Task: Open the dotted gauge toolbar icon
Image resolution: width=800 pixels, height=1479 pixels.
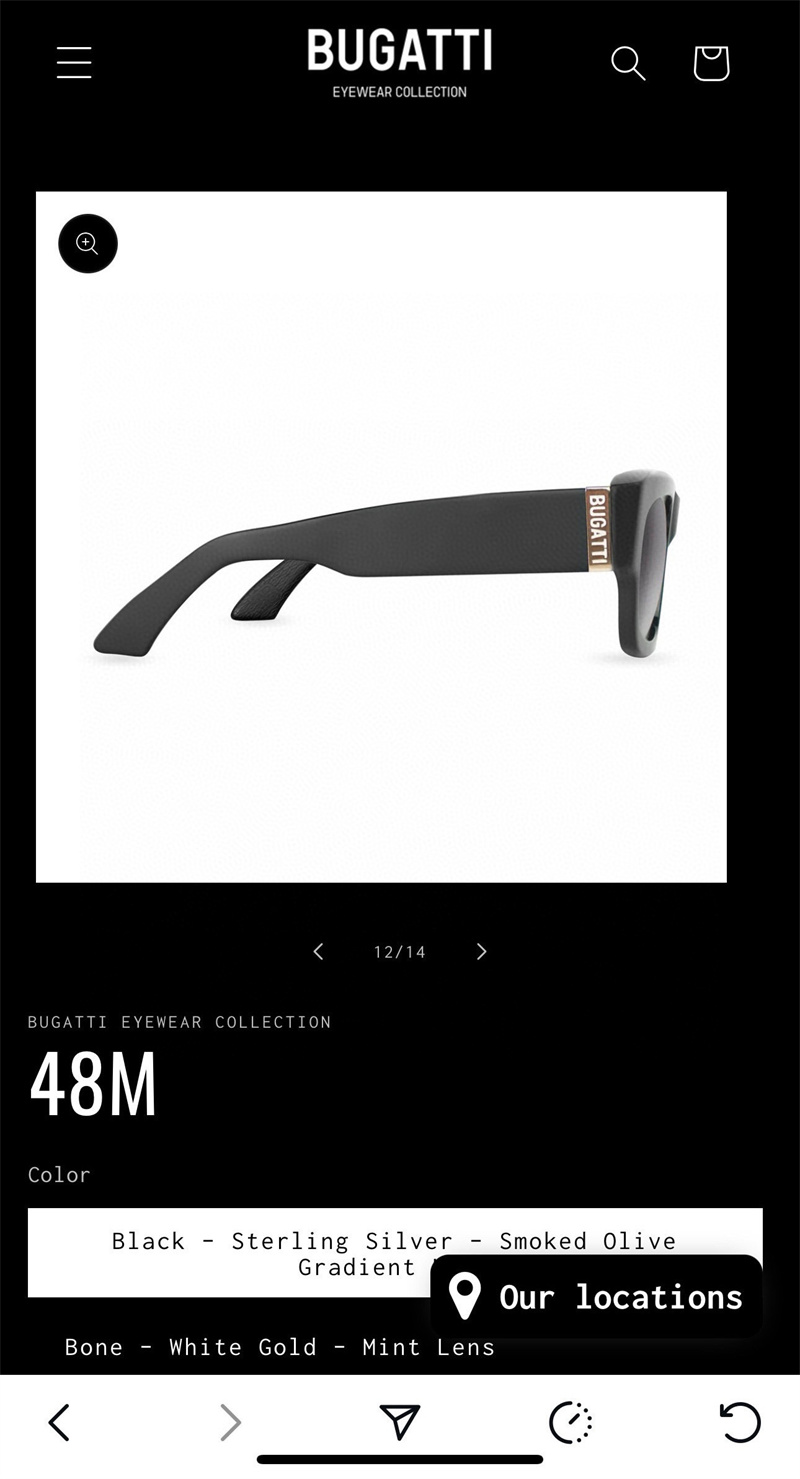Action: pyautogui.click(x=570, y=1422)
